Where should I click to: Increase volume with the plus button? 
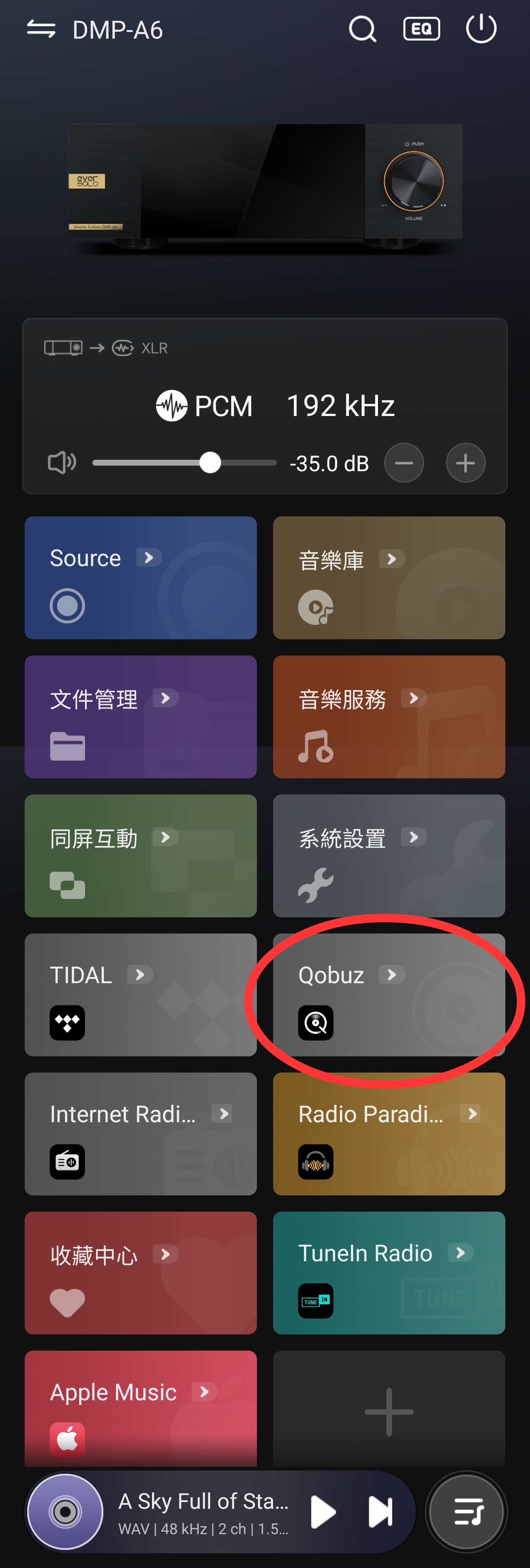click(466, 463)
